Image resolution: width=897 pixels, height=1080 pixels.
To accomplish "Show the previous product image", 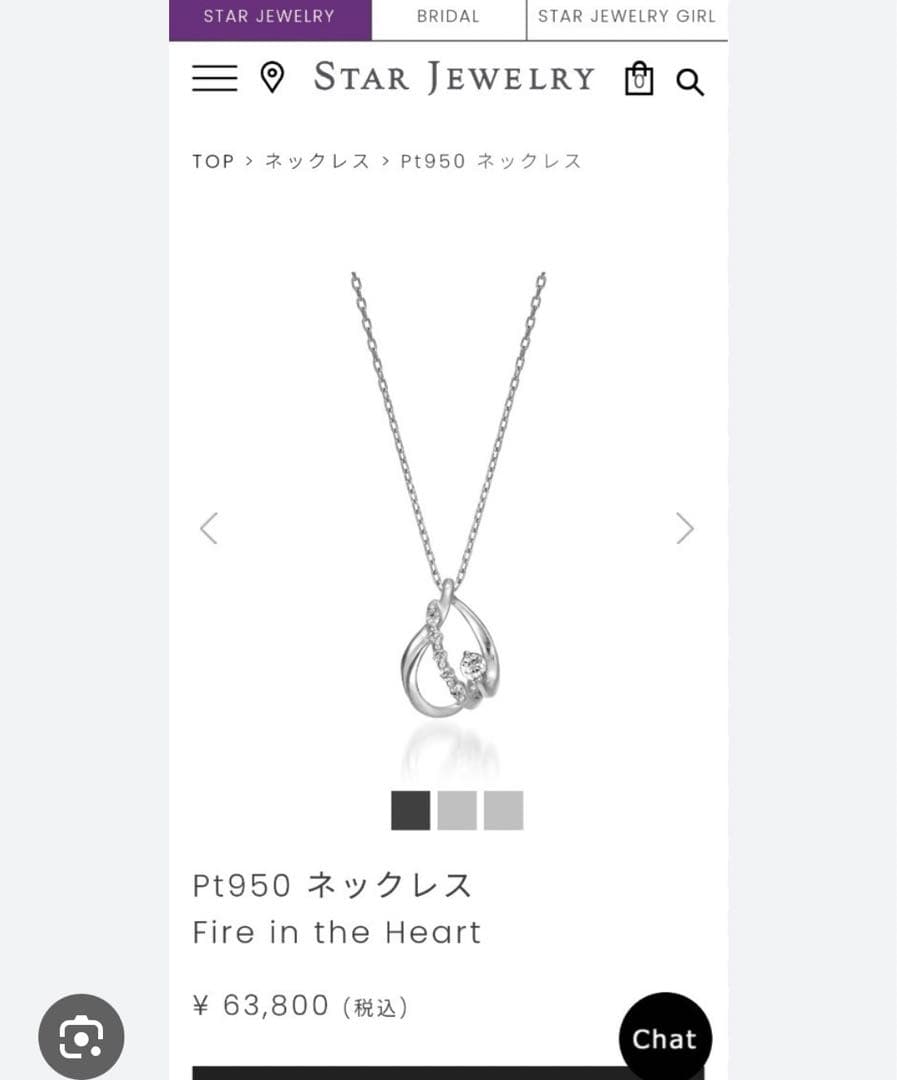I will pos(210,528).
